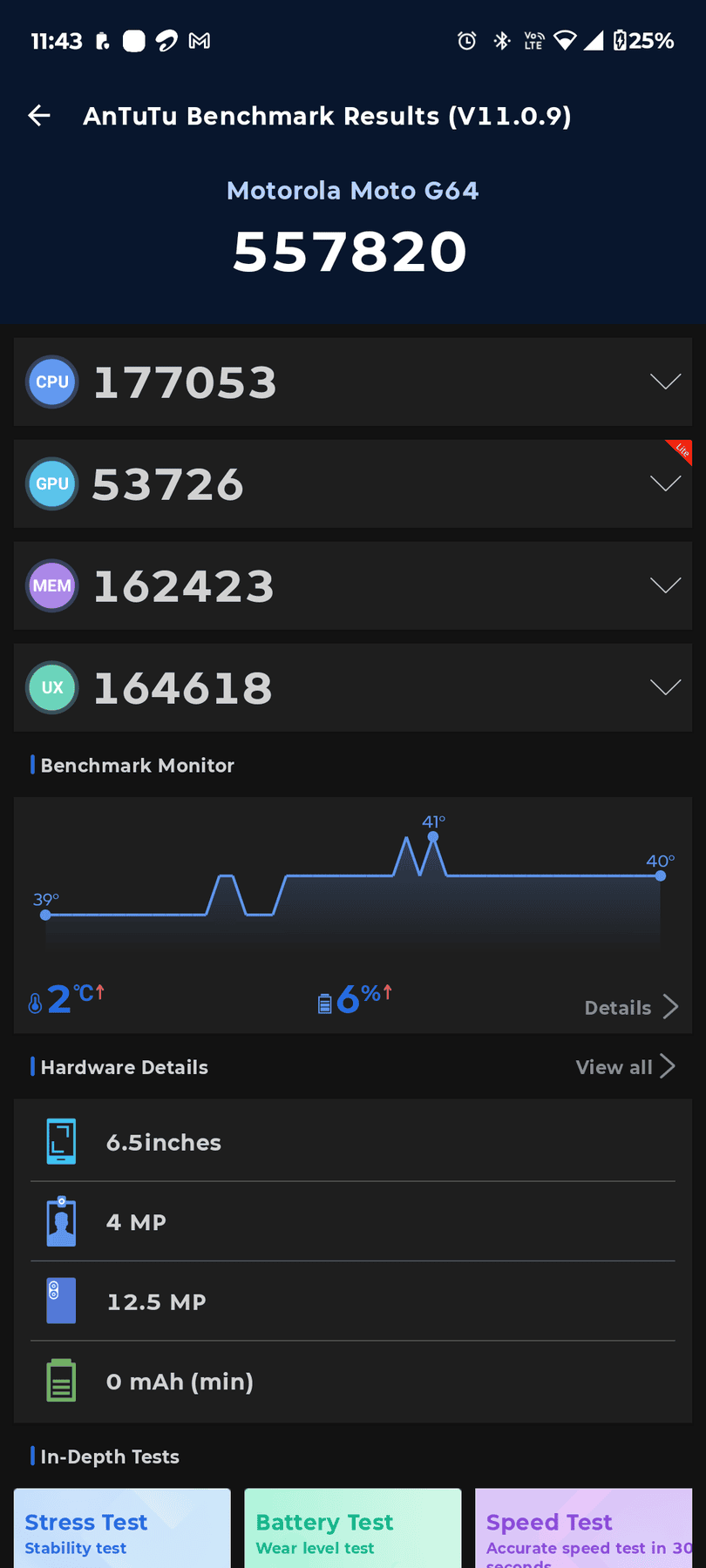This screenshot has height=1568, width=706.
Task: Go back using the top arrow
Action: (x=39, y=115)
